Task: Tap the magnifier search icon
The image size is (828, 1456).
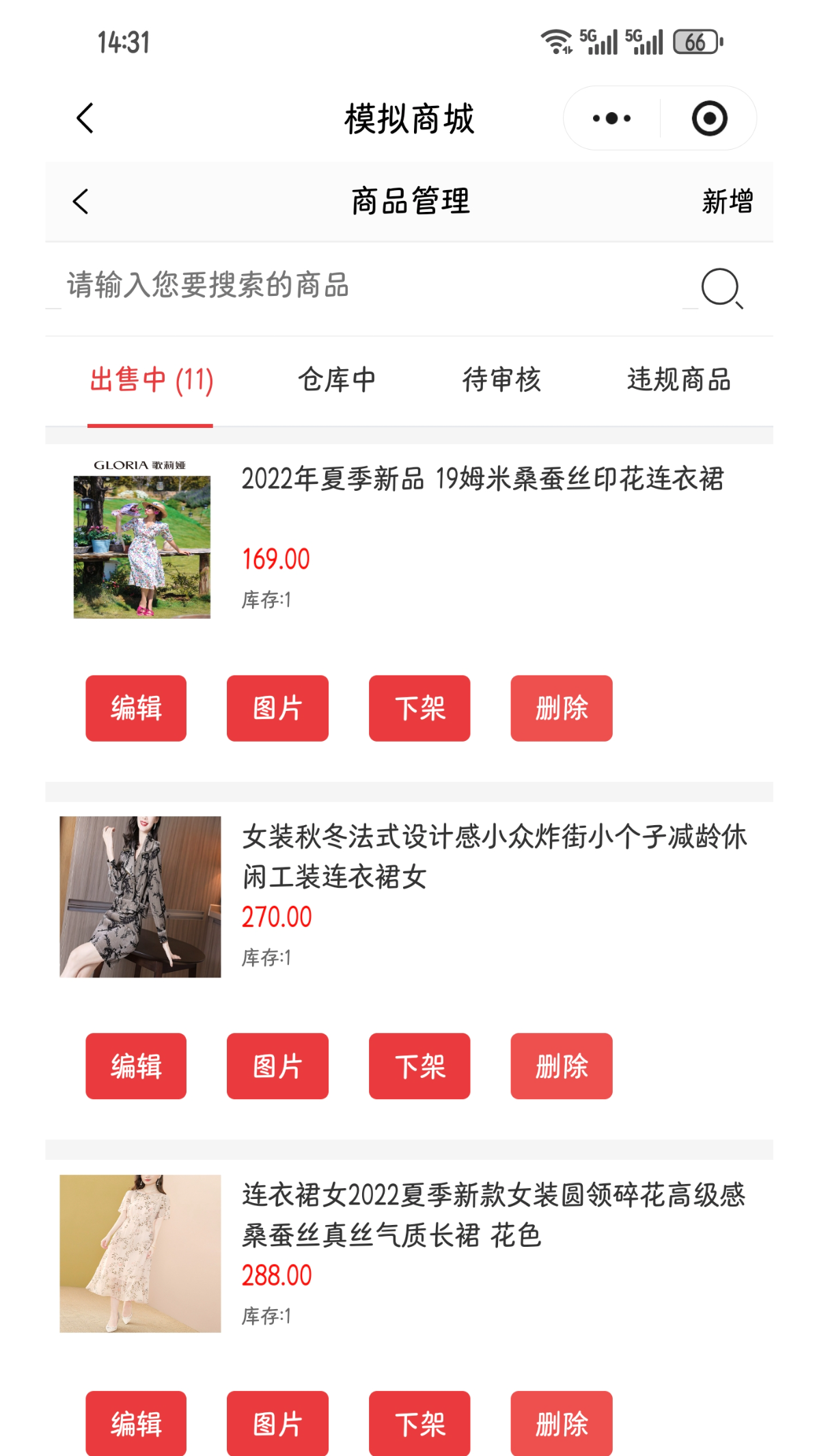Action: click(721, 288)
